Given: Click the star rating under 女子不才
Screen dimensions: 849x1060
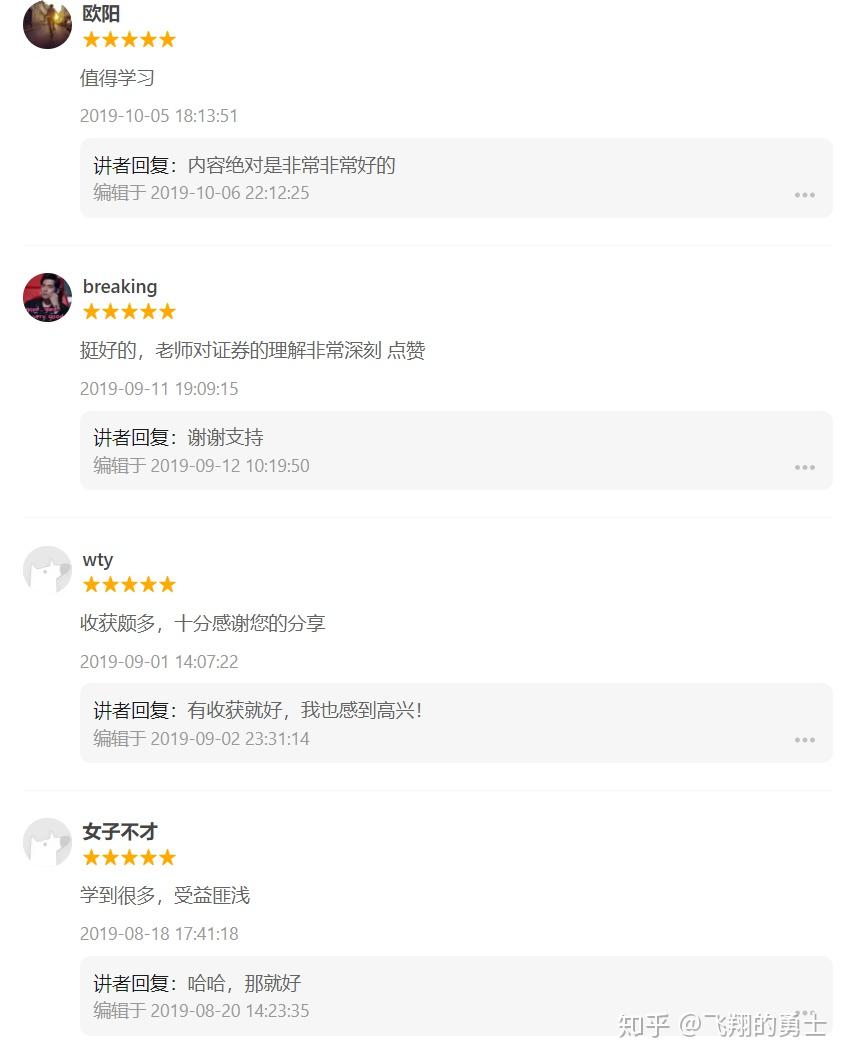Looking at the screenshot, I should pyautogui.click(x=128, y=857).
